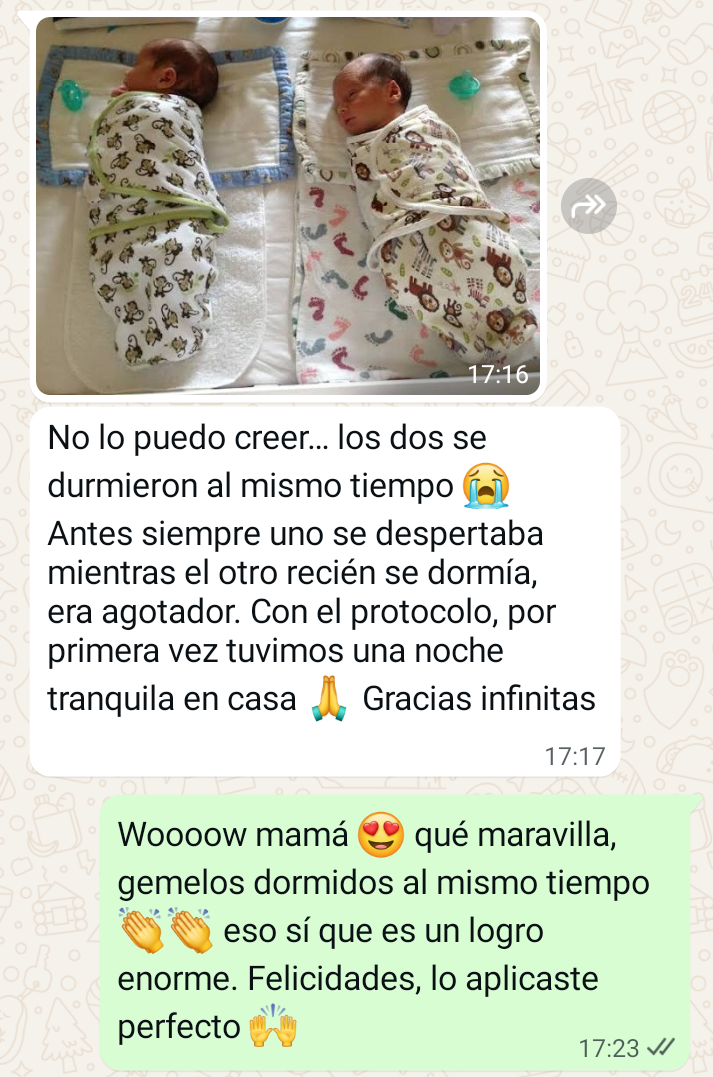713x1077 pixels.
Task: Forward the photo message
Action: tap(588, 206)
